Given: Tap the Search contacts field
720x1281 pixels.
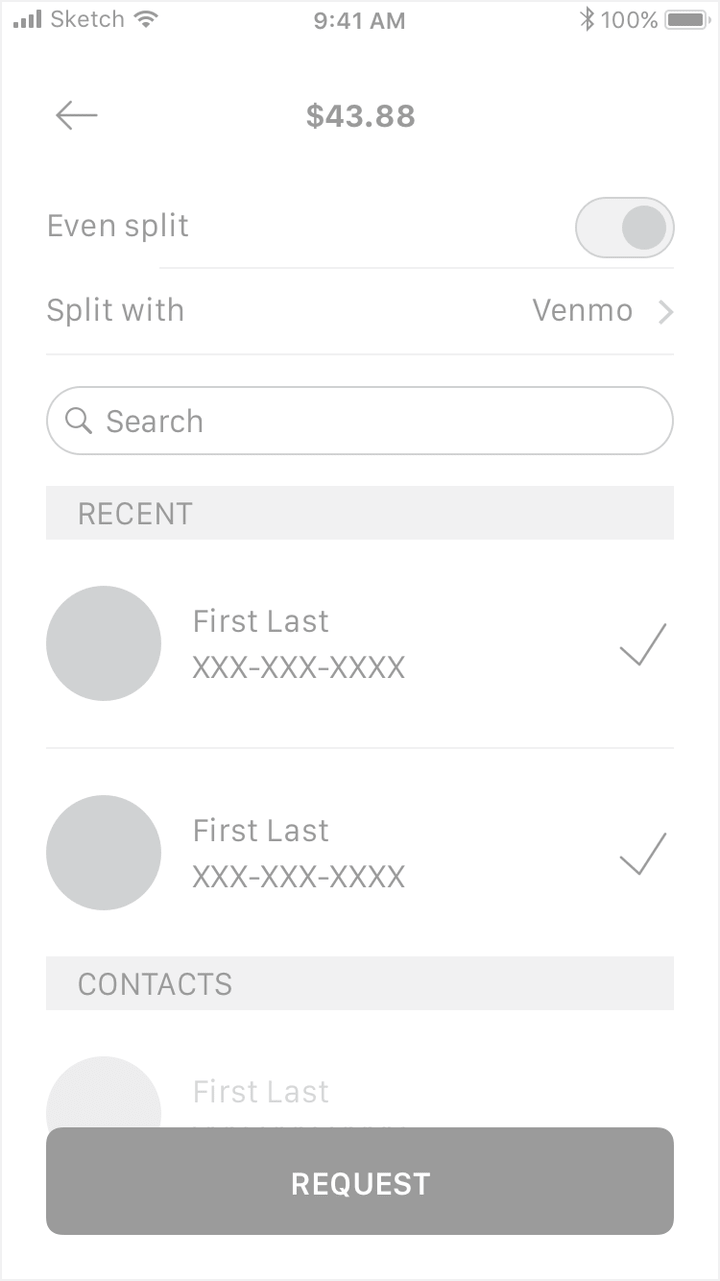Looking at the screenshot, I should coord(360,421).
